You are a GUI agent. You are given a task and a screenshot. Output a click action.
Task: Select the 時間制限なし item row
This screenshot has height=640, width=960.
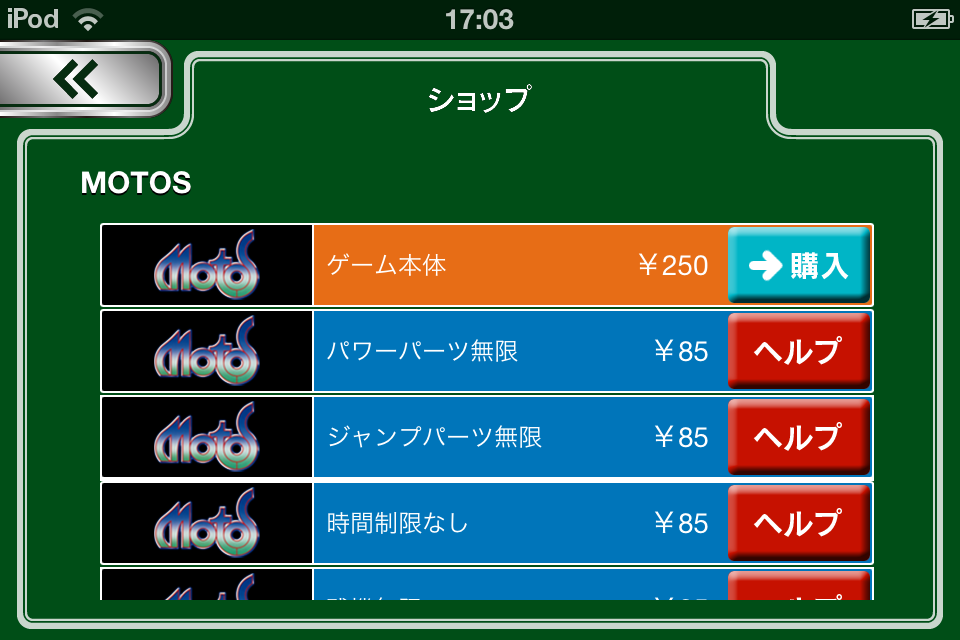518,523
